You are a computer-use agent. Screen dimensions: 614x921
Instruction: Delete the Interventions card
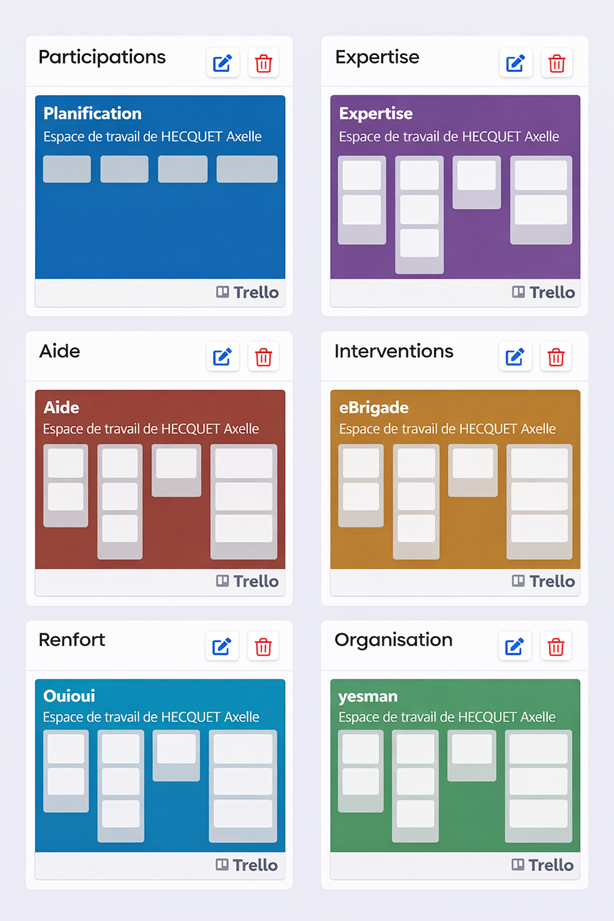[557, 357]
